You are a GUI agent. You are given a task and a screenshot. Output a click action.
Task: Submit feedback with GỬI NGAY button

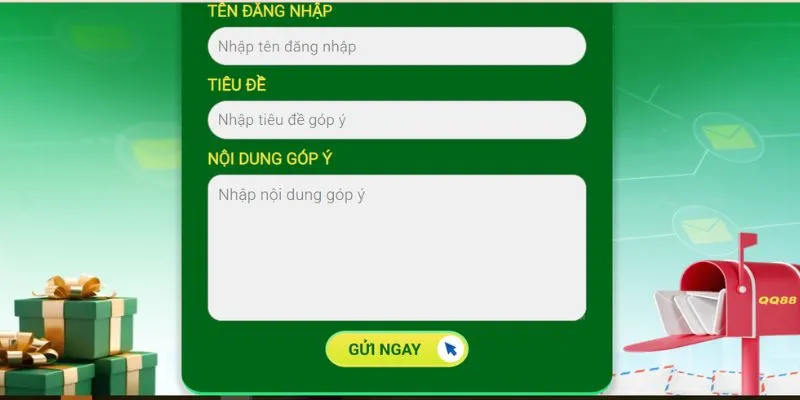pyautogui.click(x=395, y=349)
